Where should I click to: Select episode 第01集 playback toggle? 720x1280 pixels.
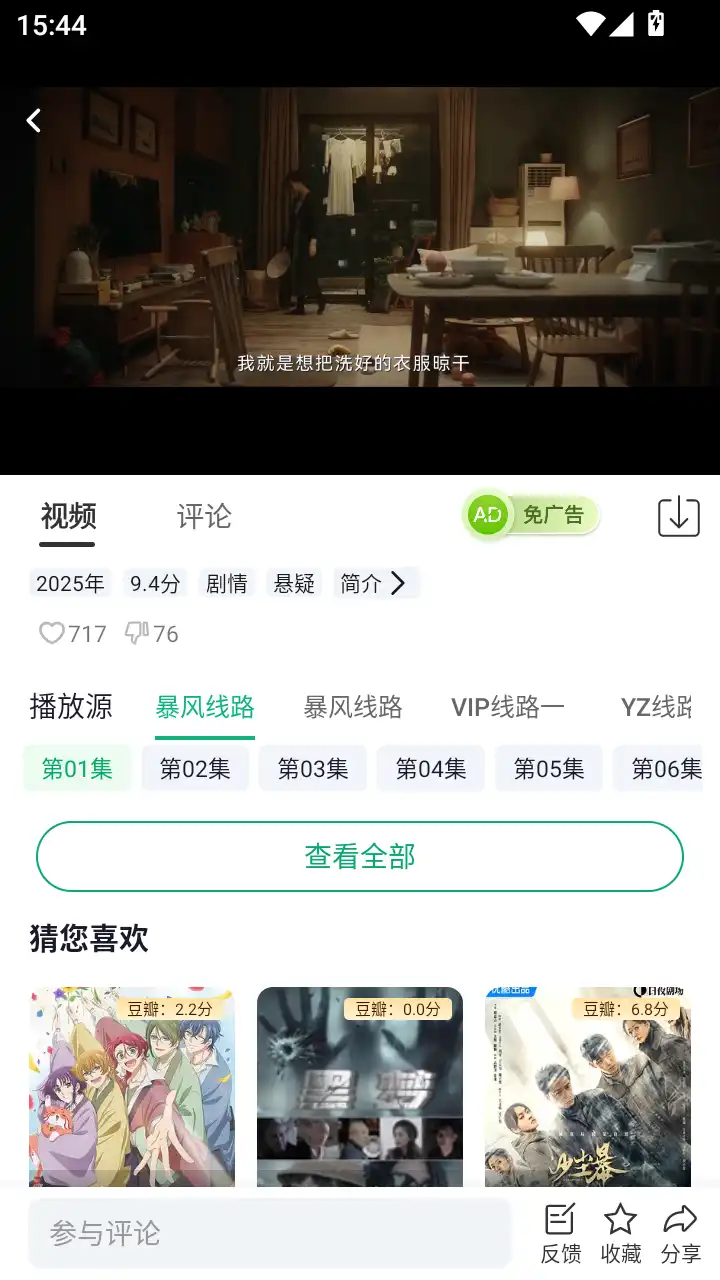[76, 769]
